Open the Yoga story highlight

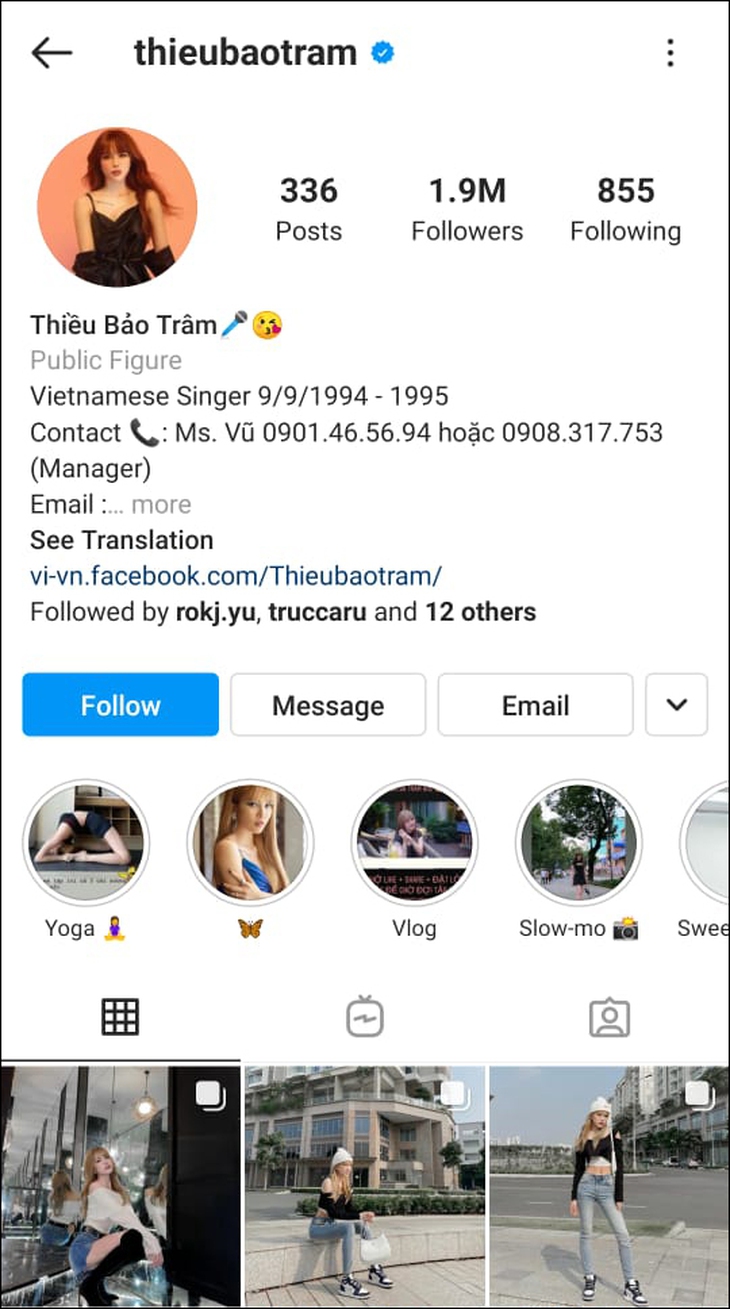[x=86, y=842]
